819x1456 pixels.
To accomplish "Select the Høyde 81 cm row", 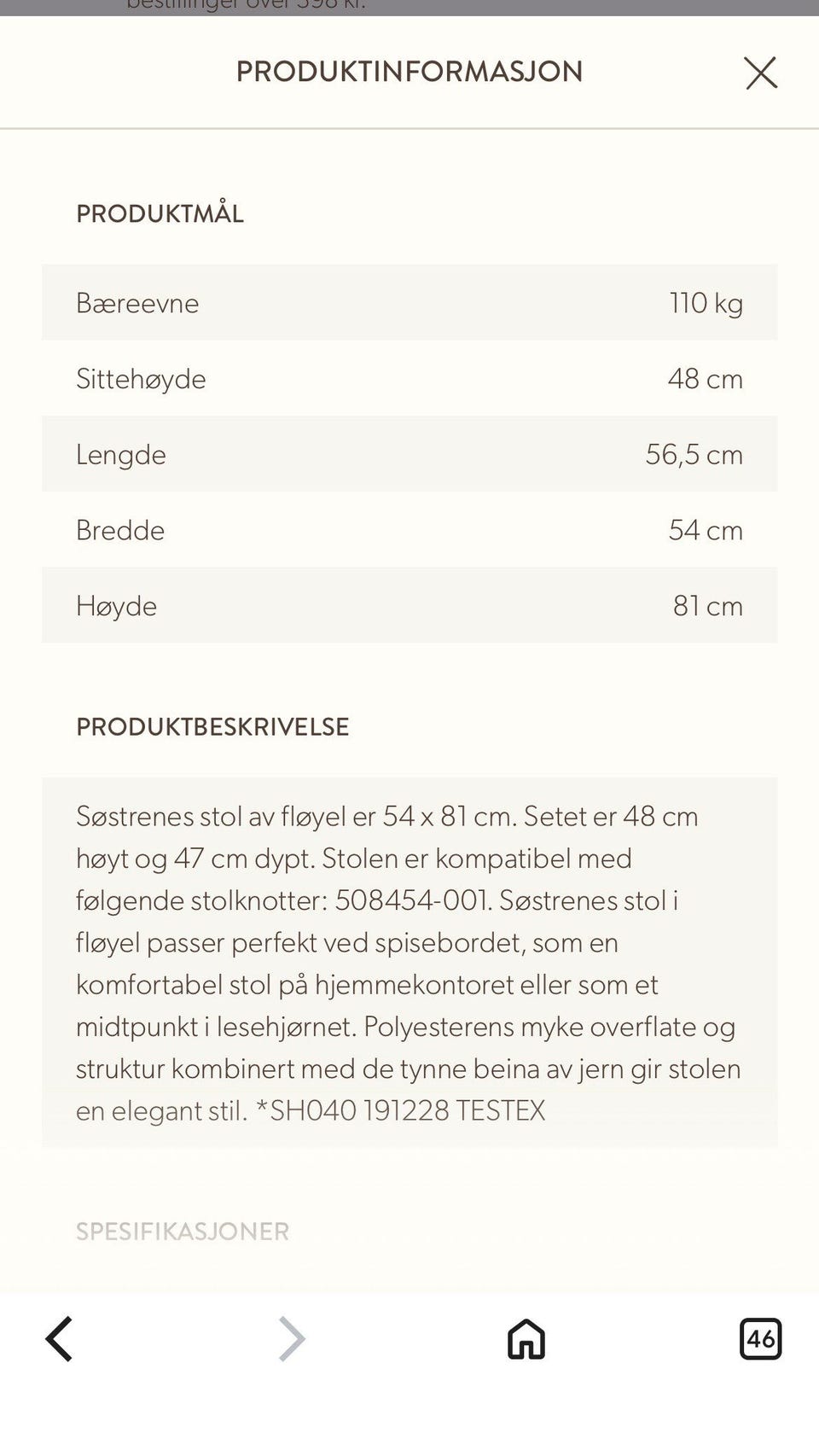I will (409, 606).
